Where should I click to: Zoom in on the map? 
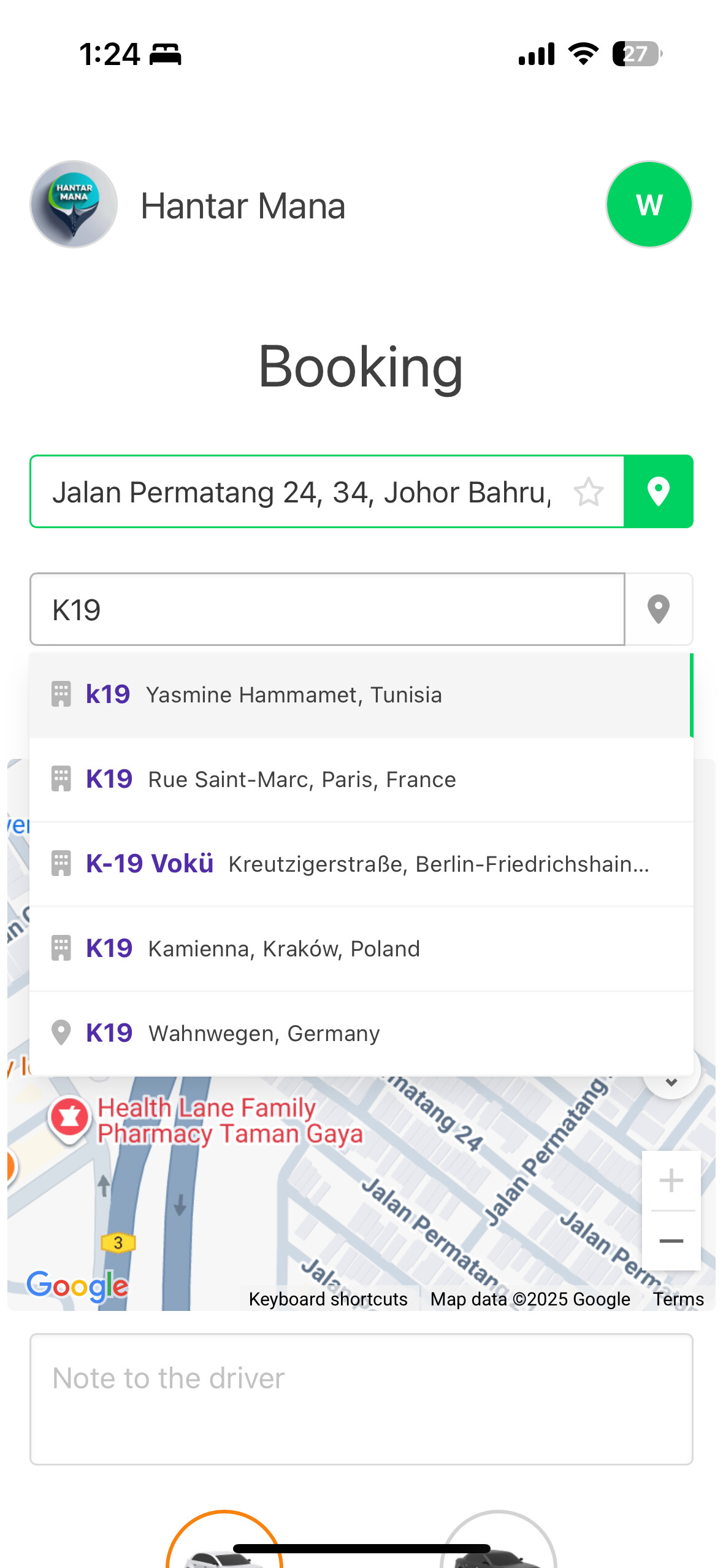click(671, 1181)
